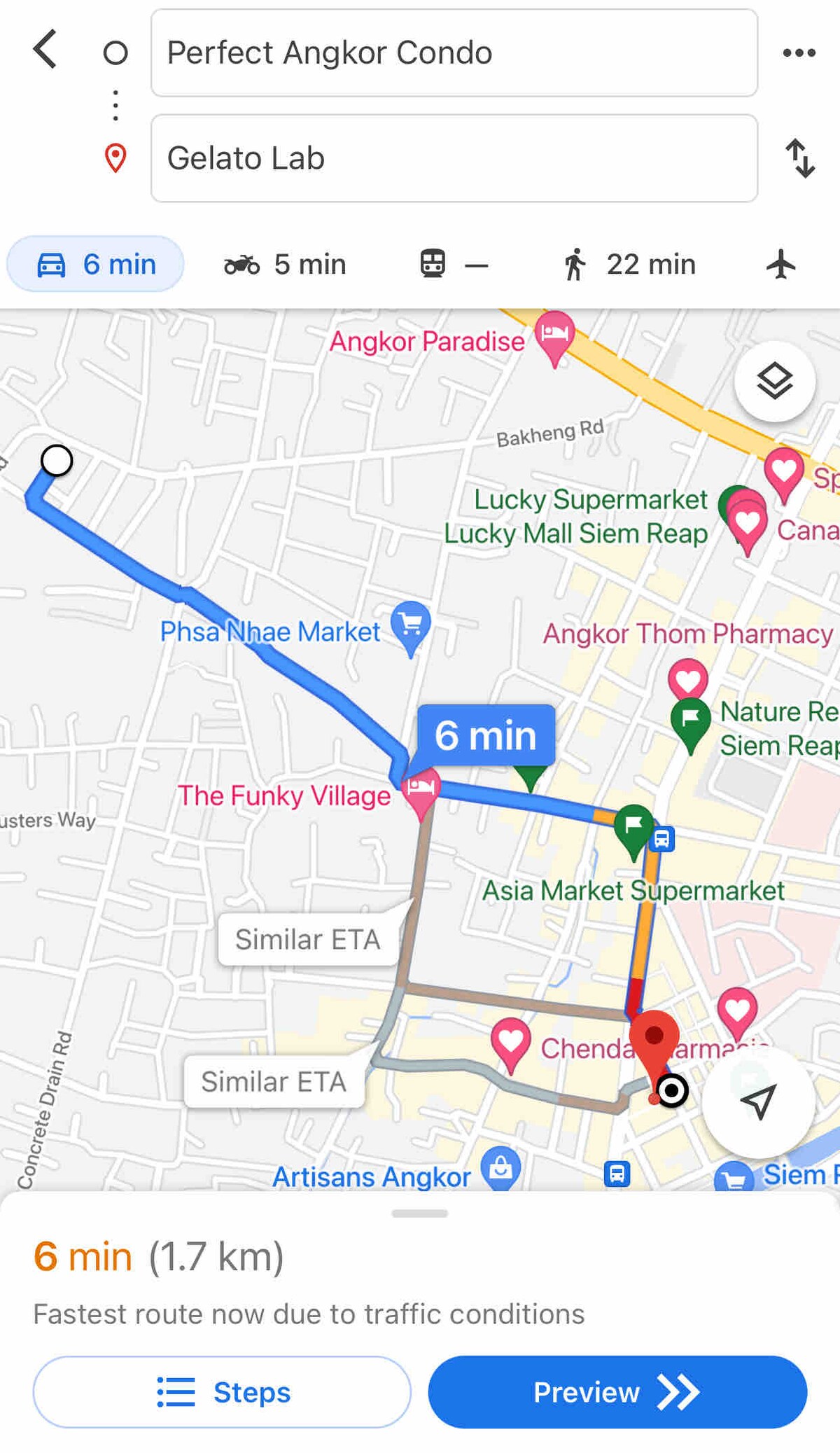The width and height of the screenshot is (840, 1453).
Task: Swap start and destination
Action: 799,158
